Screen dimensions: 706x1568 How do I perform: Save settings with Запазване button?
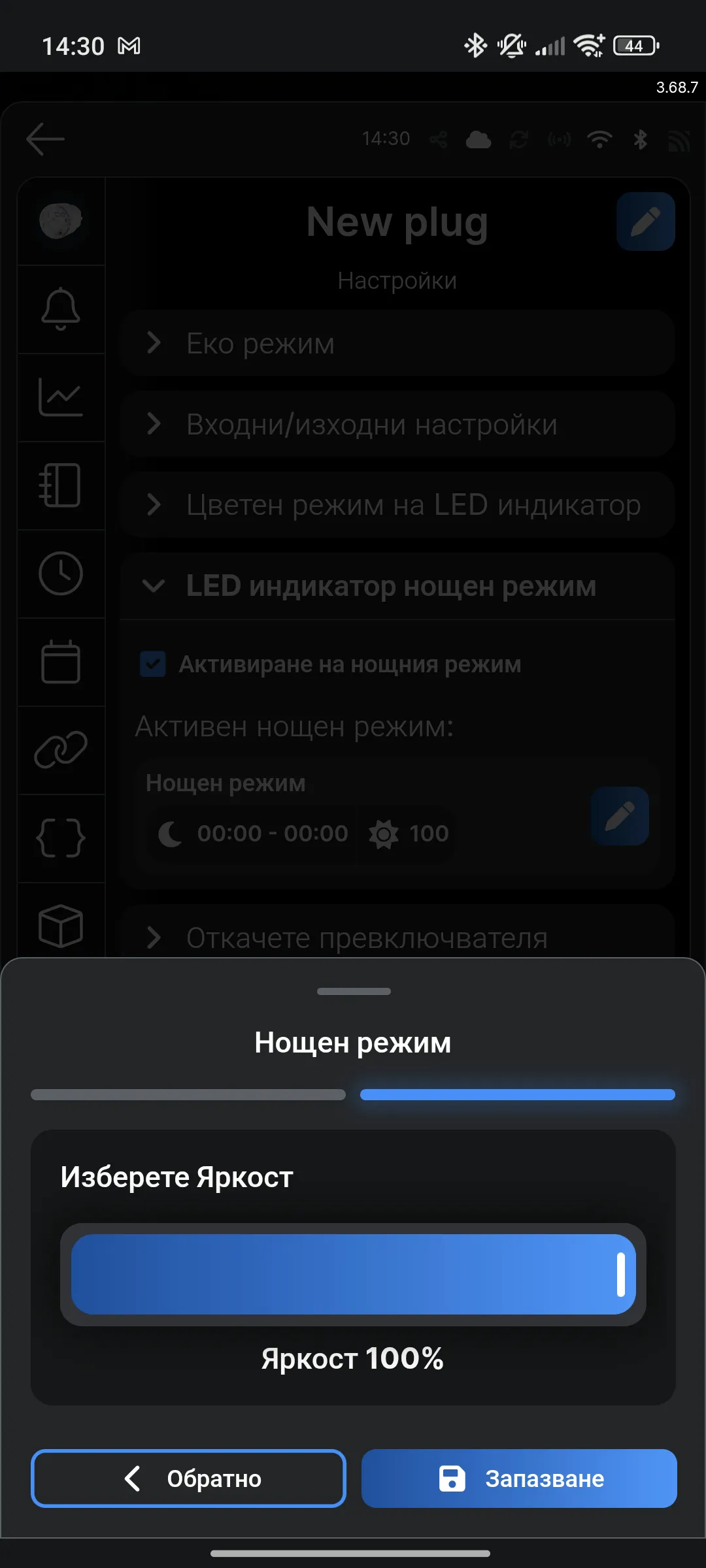coord(519,1478)
